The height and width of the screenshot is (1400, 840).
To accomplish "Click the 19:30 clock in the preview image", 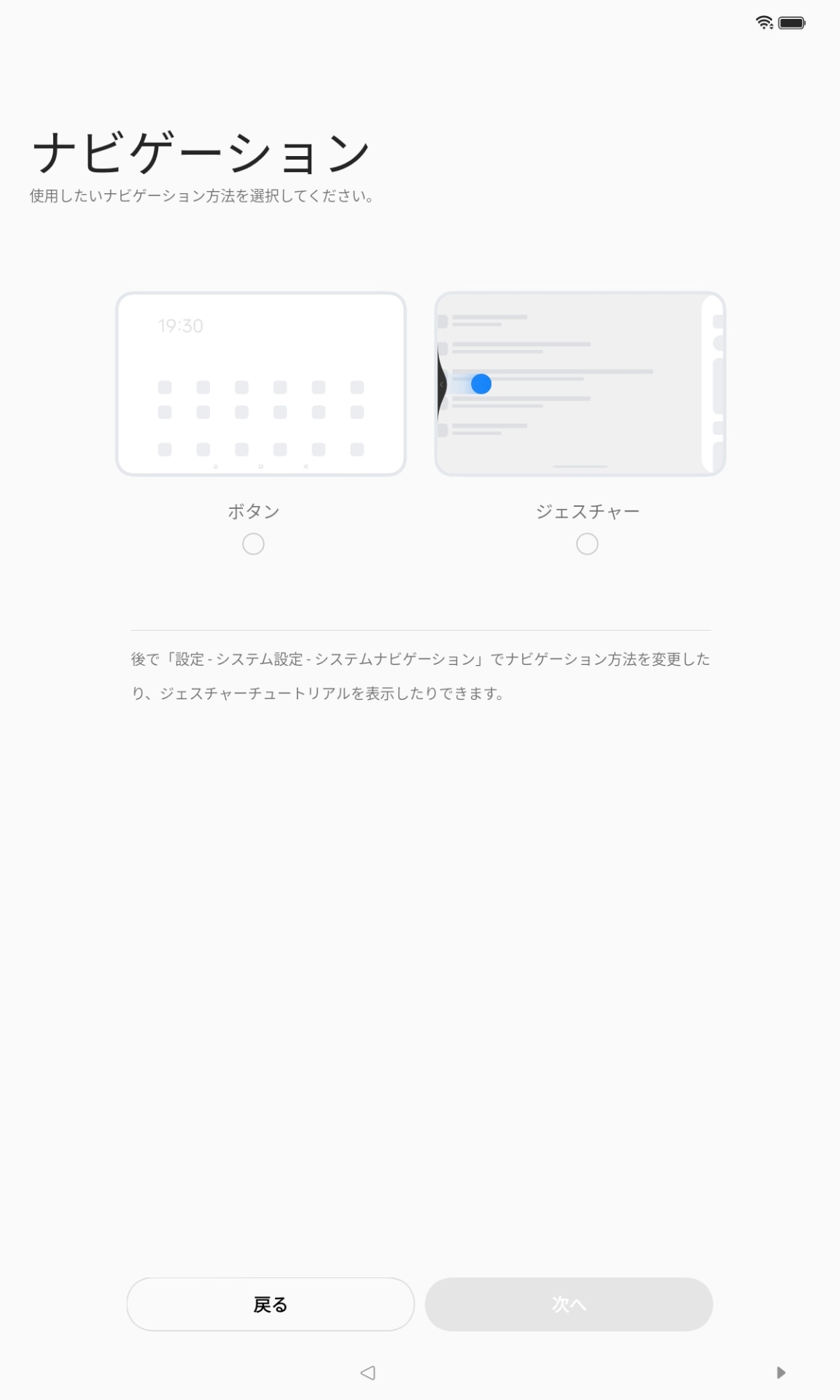I will 180,326.
